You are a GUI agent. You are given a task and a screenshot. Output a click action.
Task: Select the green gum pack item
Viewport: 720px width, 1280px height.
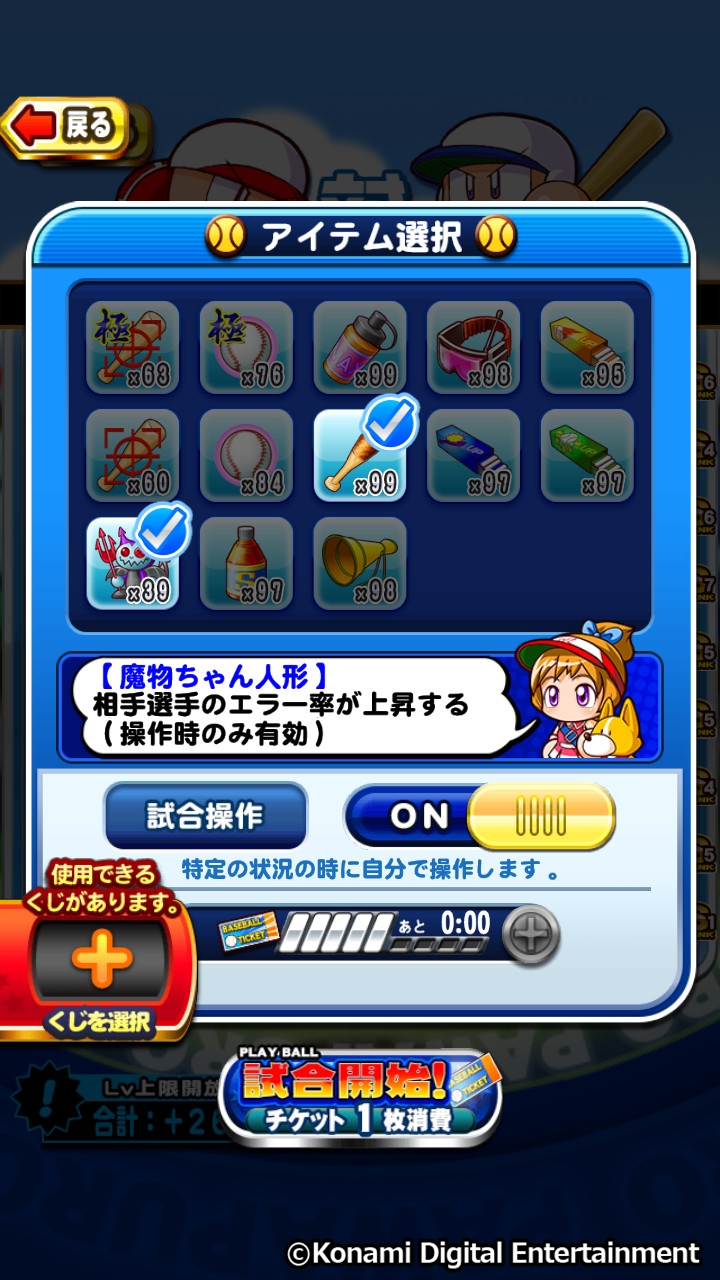(588, 456)
